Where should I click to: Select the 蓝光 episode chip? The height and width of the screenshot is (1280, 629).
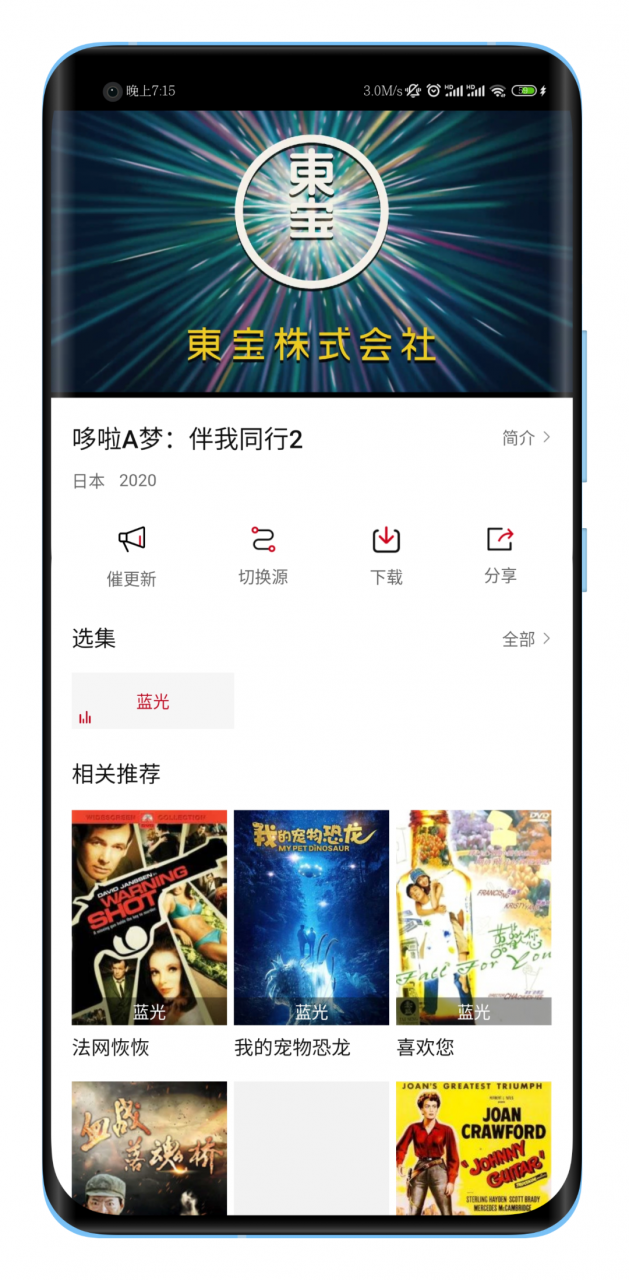153,701
